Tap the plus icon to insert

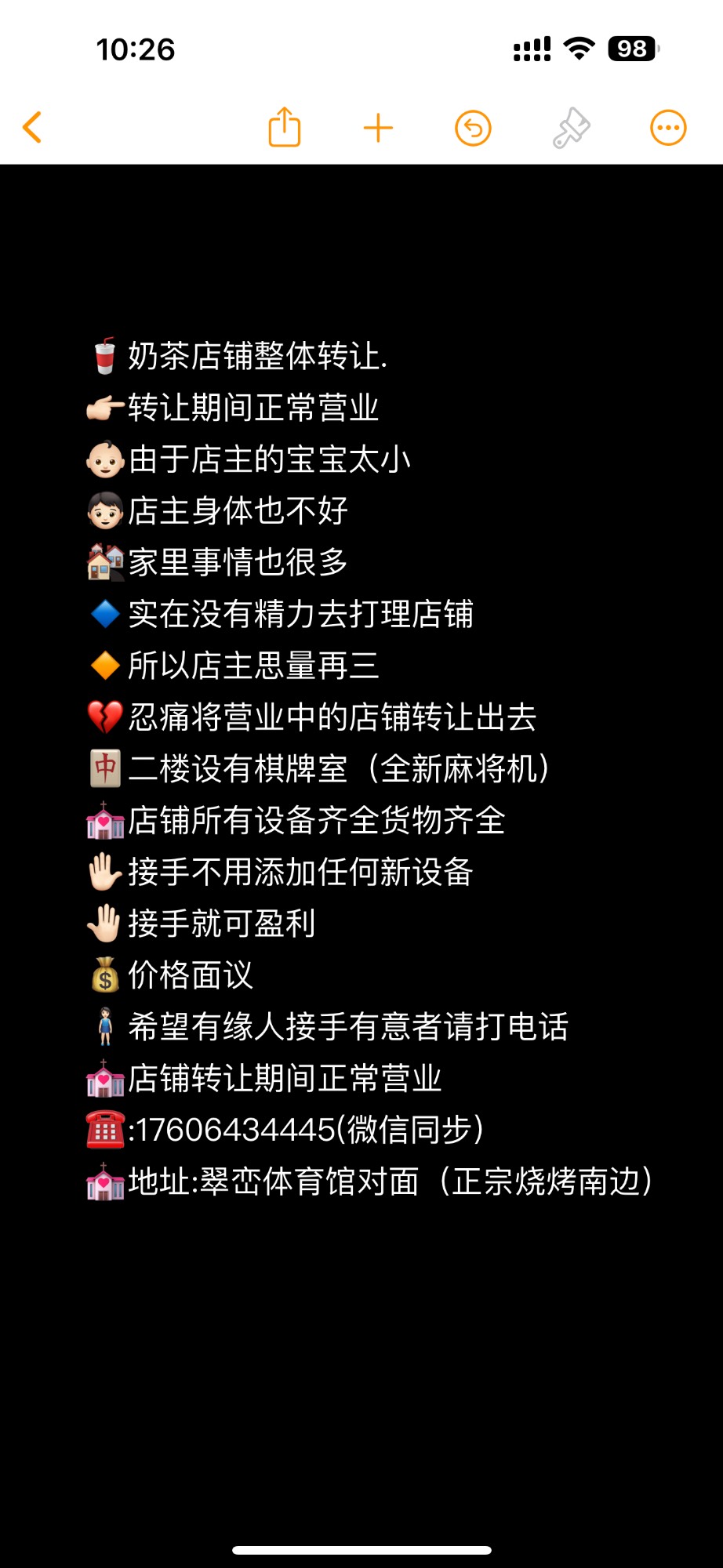pyautogui.click(x=378, y=128)
